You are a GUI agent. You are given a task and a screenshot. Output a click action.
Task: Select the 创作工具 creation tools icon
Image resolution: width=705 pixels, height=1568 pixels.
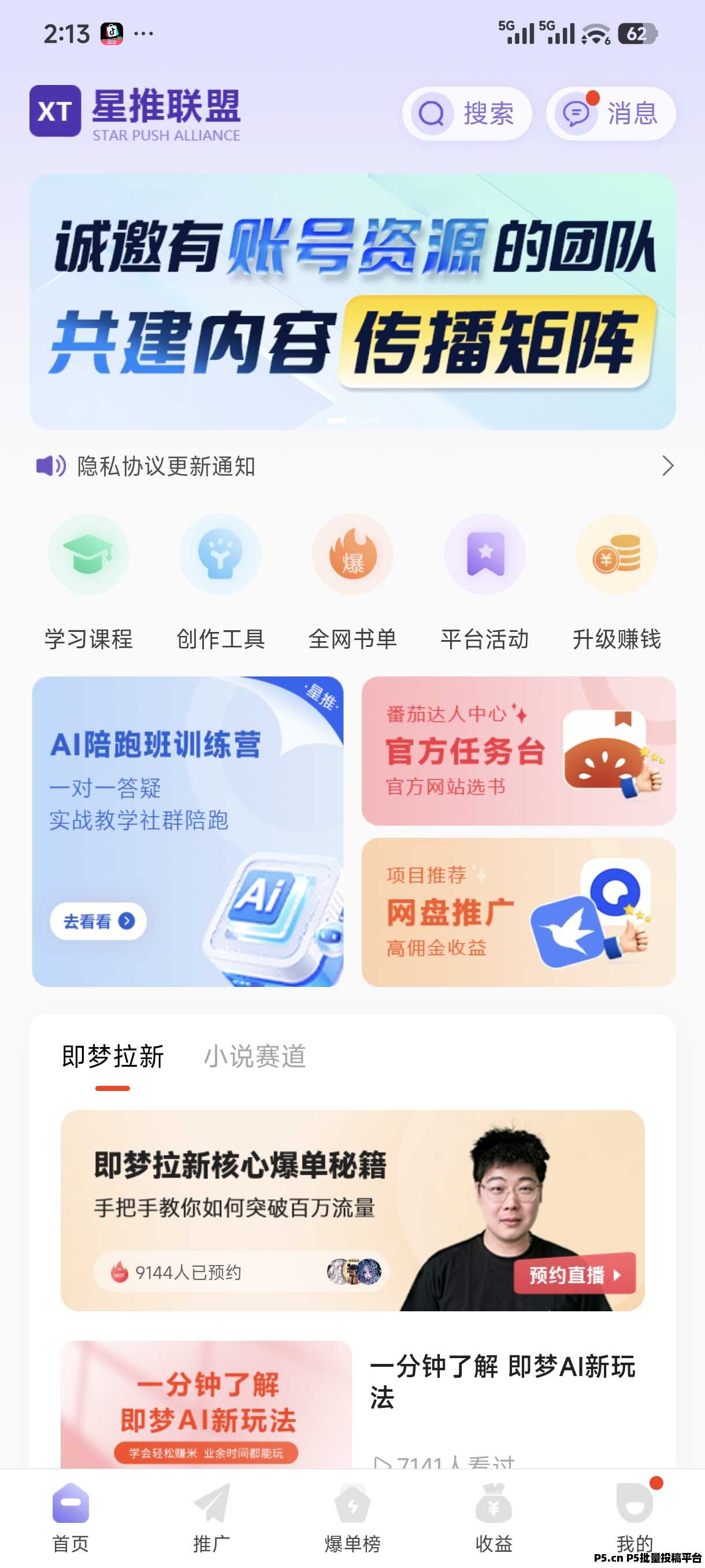[220, 555]
